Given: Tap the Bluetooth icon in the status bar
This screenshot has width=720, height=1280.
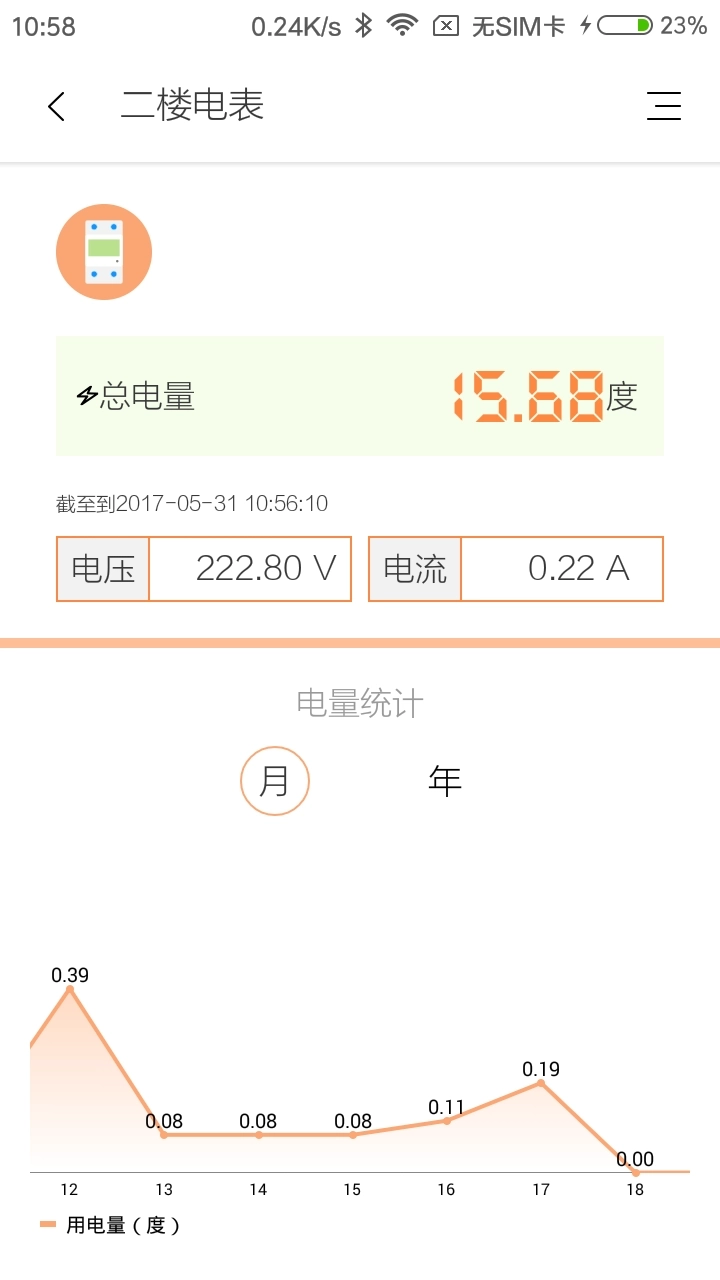Looking at the screenshot, I should click(362, 25).
